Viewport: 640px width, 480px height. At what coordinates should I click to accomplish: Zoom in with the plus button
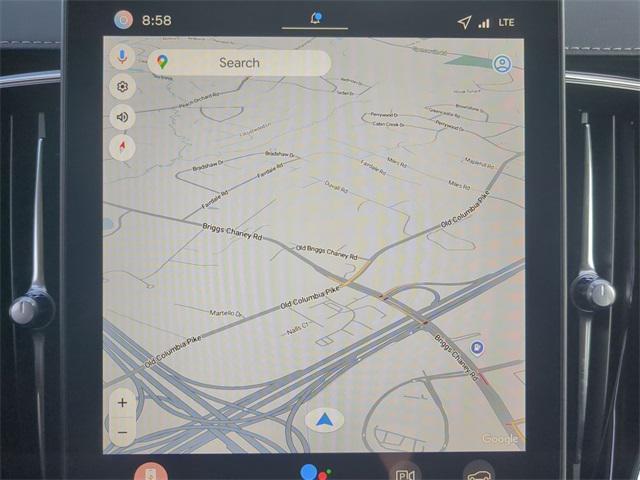[122, 403]
